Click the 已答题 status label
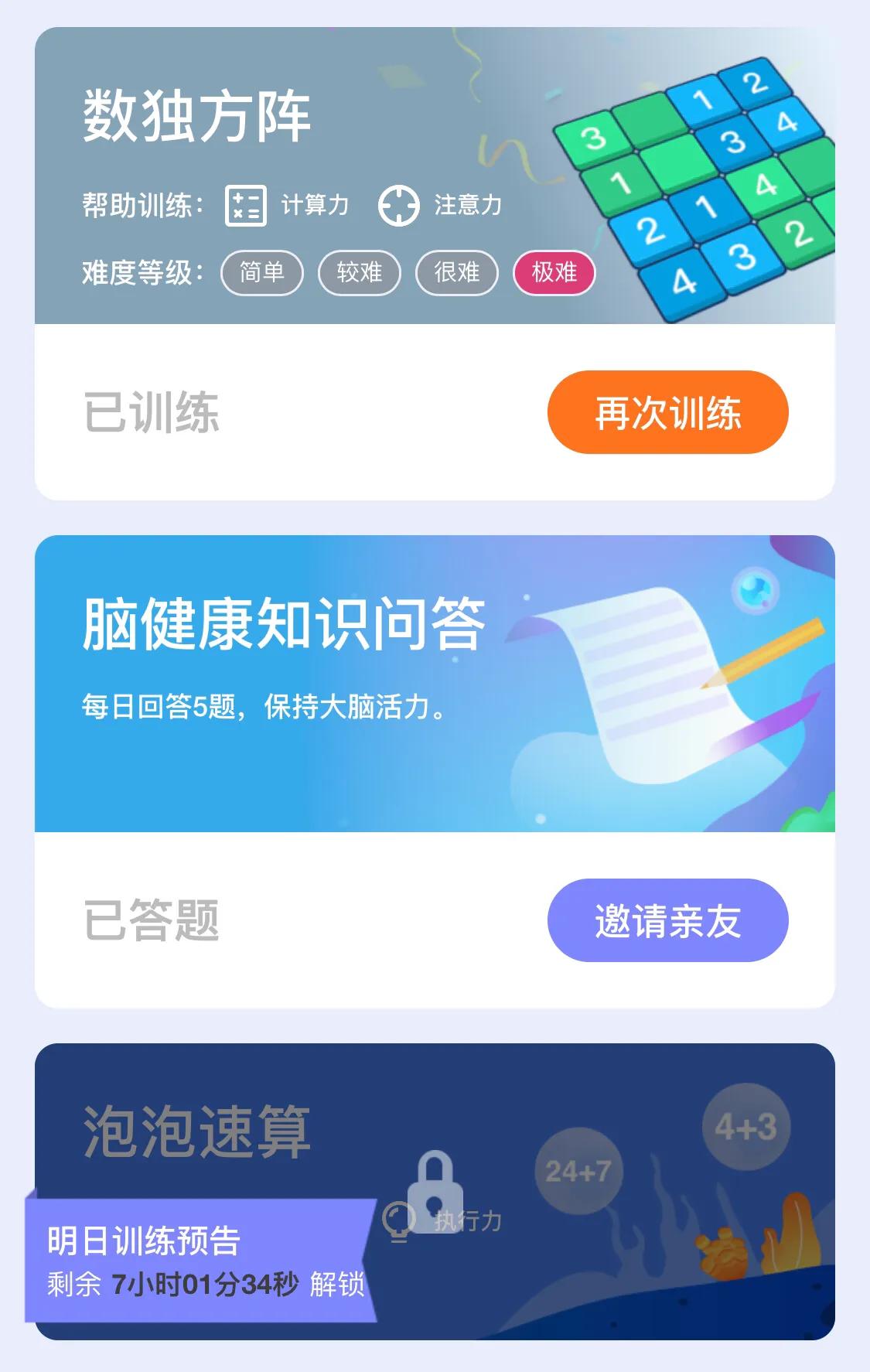 pos(152,920)
